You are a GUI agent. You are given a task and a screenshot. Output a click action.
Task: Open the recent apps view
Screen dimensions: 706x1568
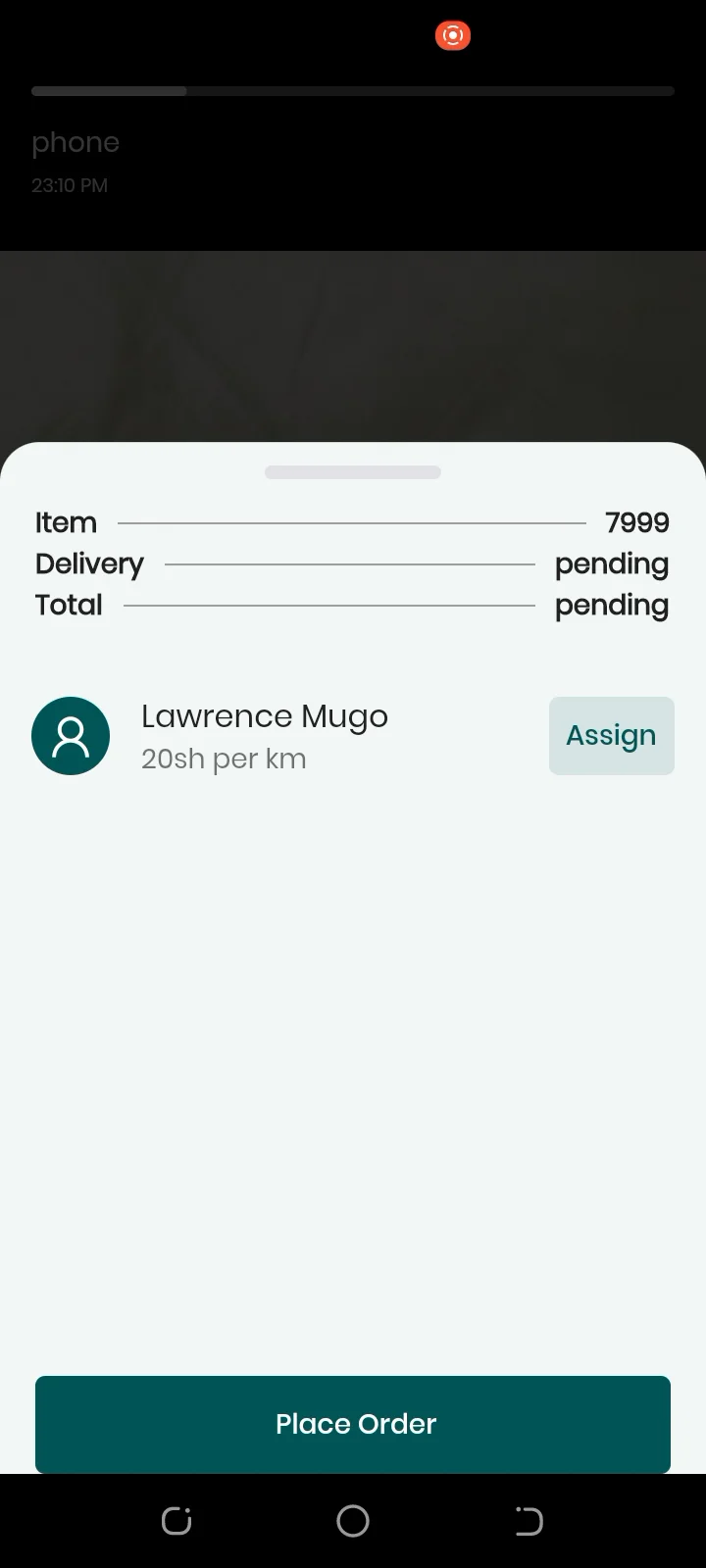(176, 1521)
